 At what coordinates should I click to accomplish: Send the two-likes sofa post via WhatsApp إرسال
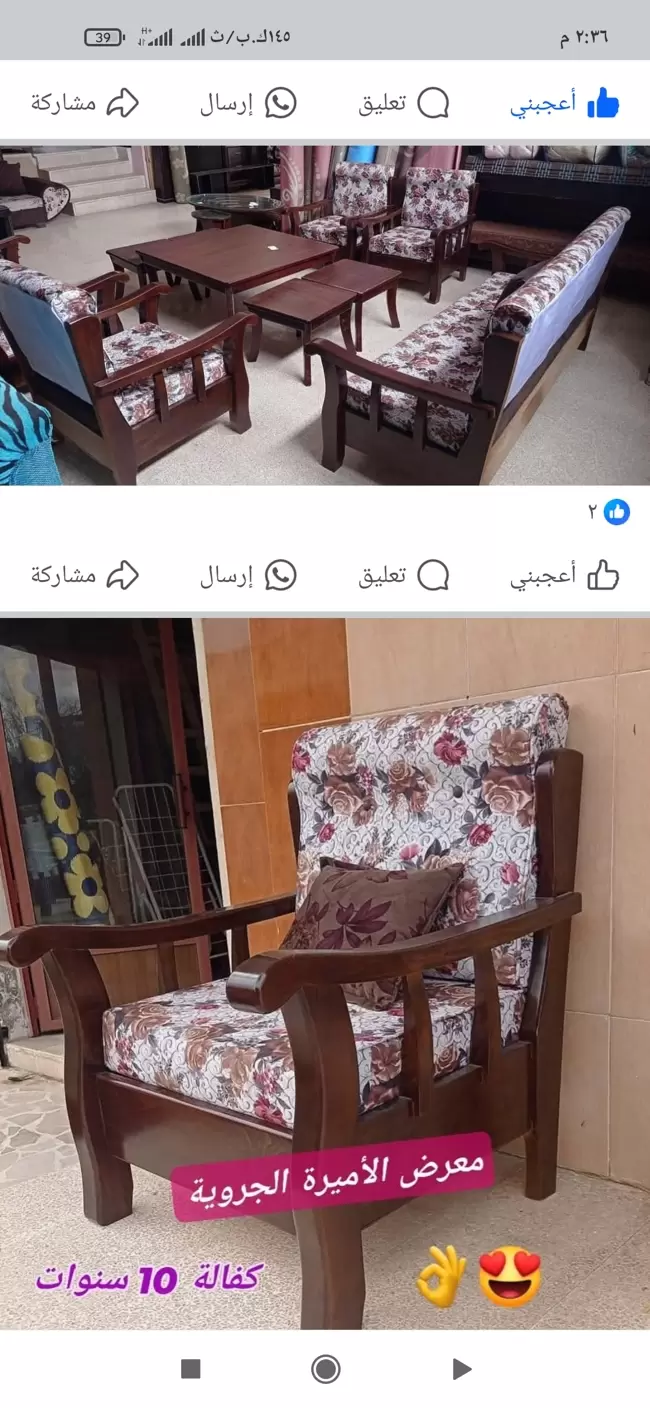[x=248, y=576]
